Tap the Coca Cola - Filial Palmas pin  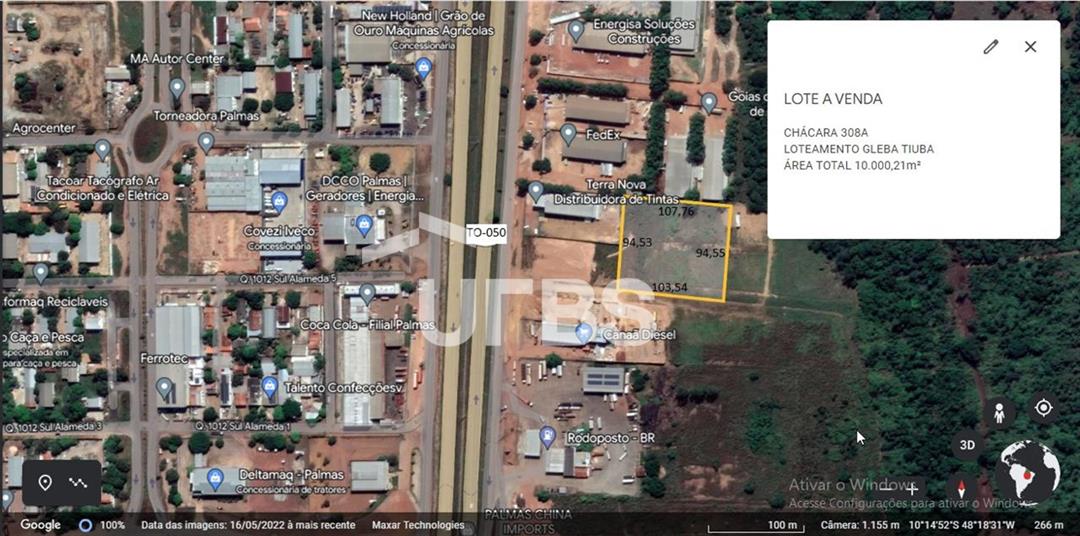(367, 293)
